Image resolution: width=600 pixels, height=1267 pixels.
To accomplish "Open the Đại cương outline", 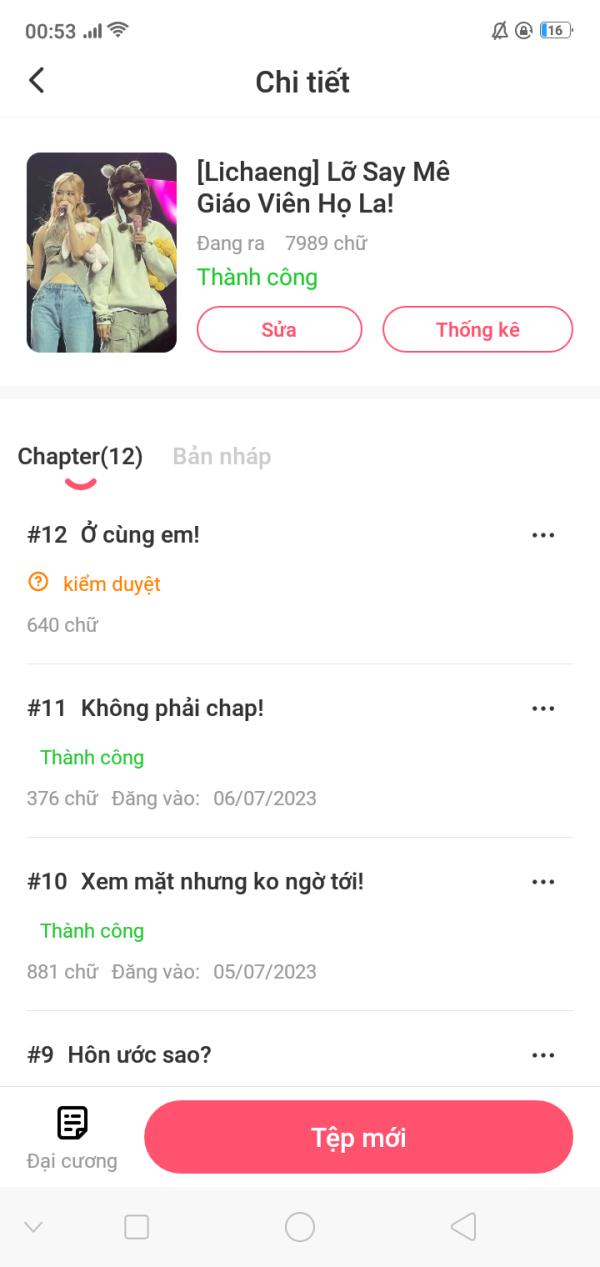I will coord(72,1138).
